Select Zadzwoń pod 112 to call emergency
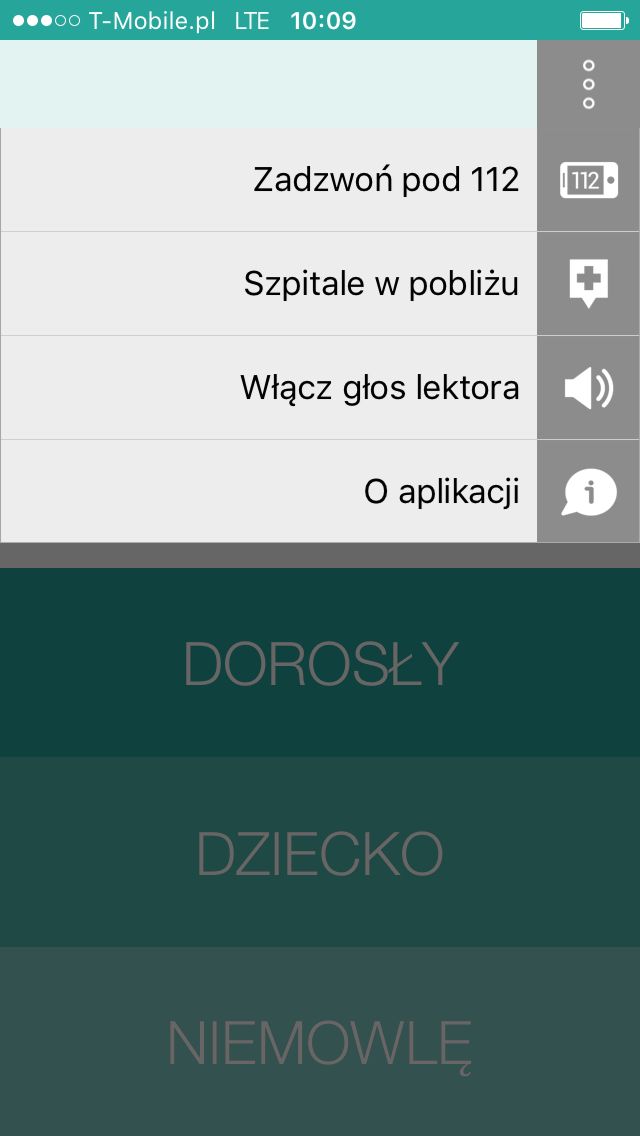Viewport: 640px width, 1136px height. [320, 180]
